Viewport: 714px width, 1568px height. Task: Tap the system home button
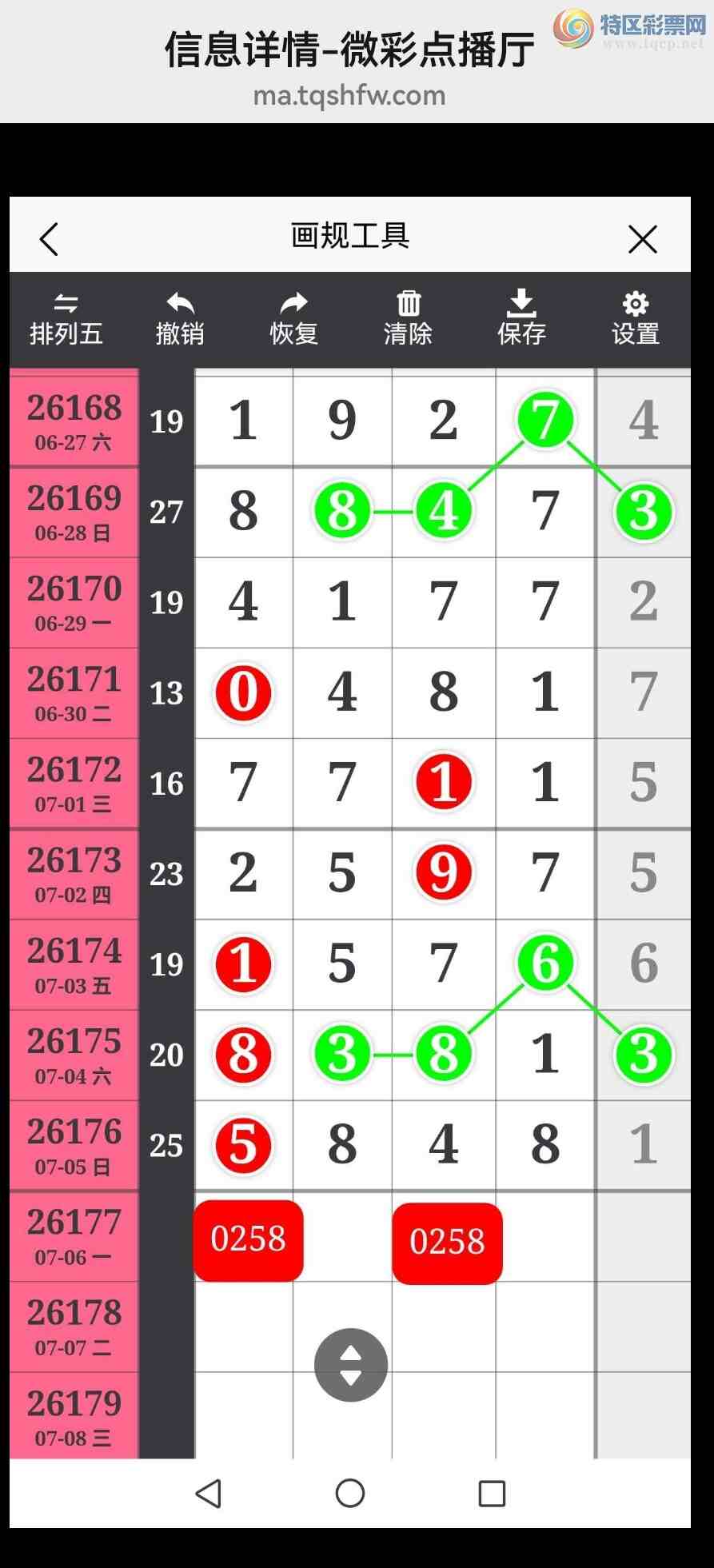click(350, 1493)
